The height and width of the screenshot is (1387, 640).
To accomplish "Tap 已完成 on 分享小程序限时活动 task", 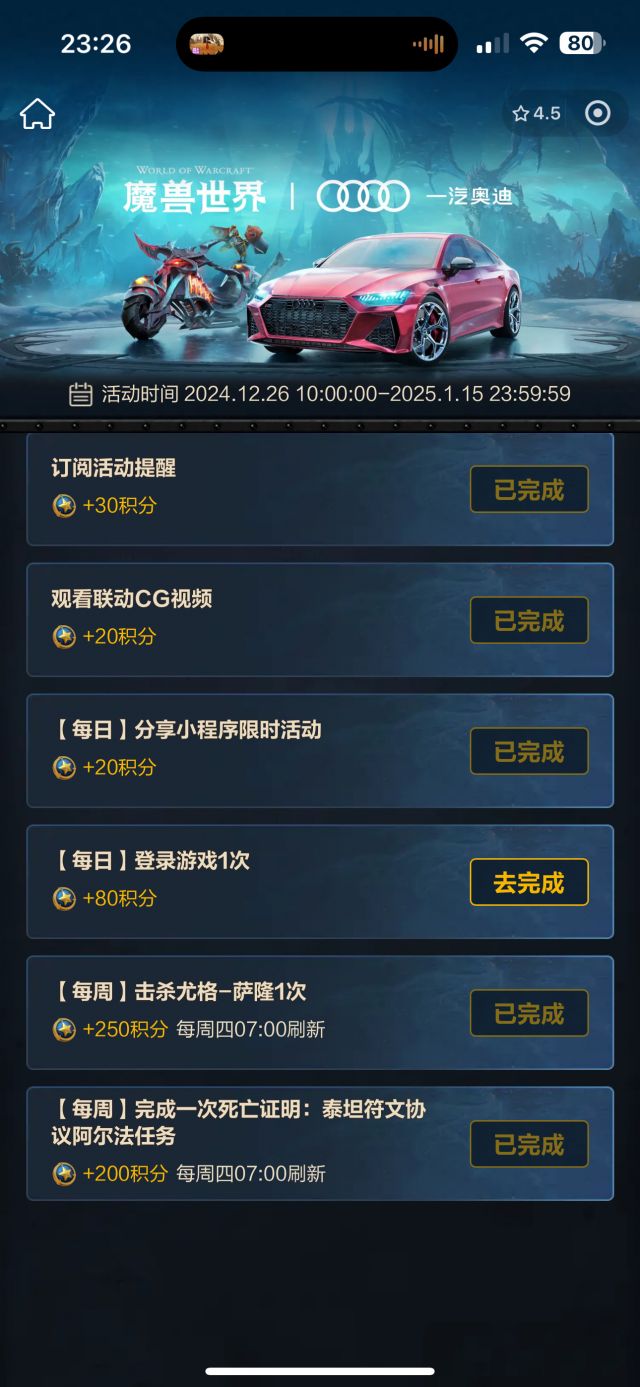I will point(529,751).
